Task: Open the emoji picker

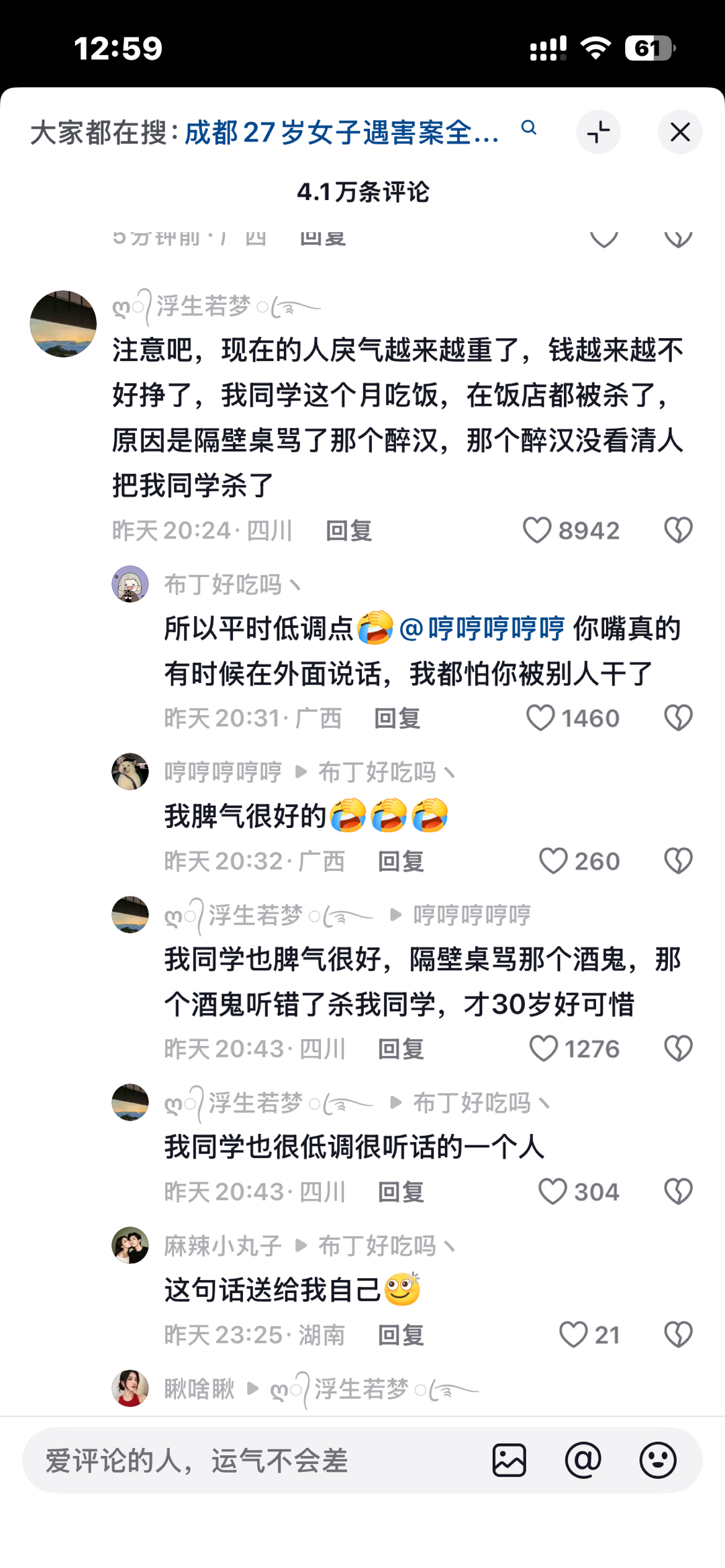Action: point(657,1461)
